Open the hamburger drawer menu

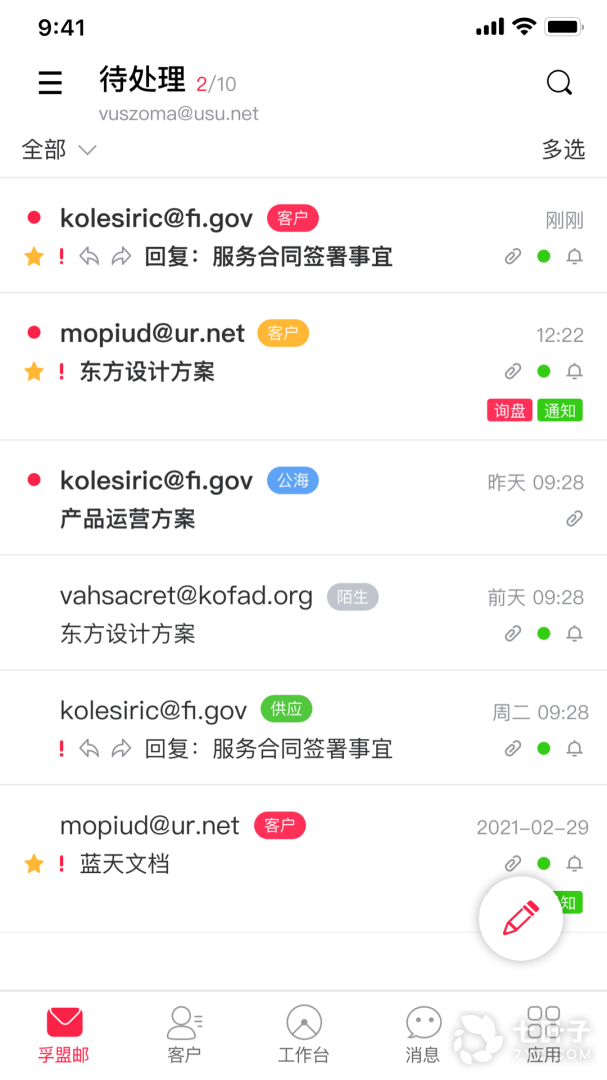pos(50,83)
